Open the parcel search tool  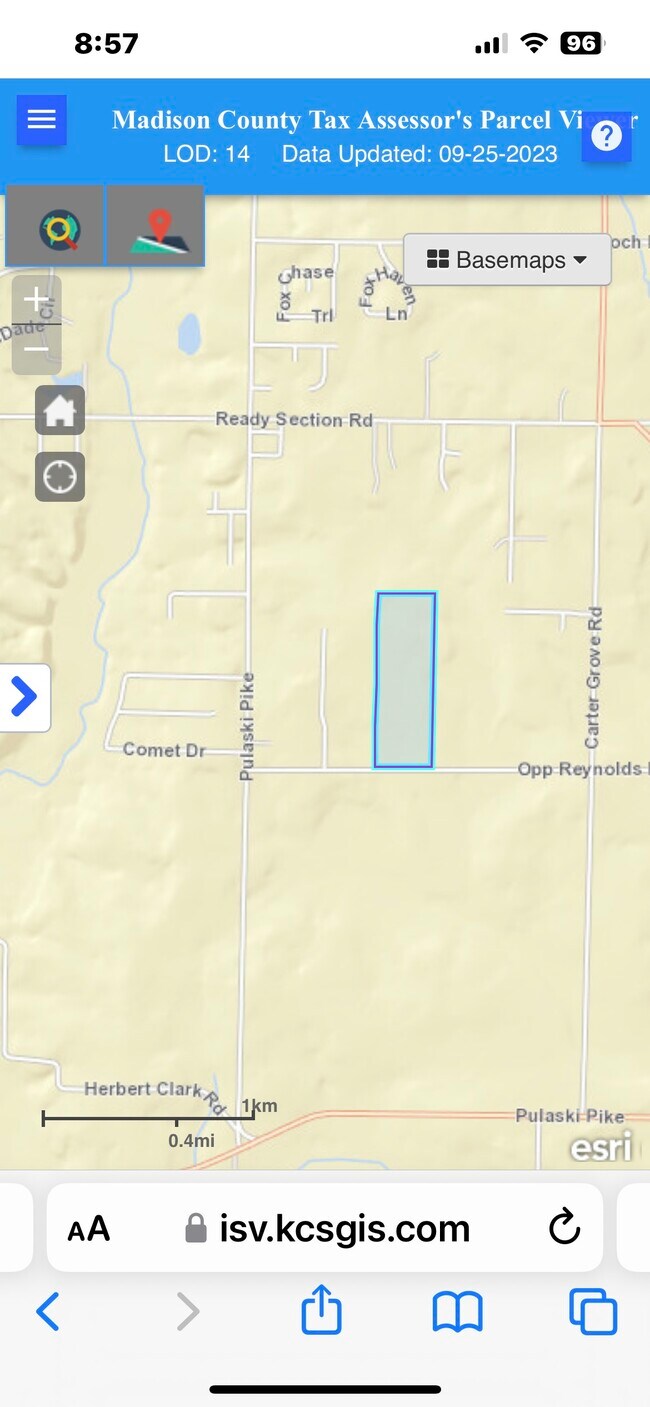(x=56, y=226)
